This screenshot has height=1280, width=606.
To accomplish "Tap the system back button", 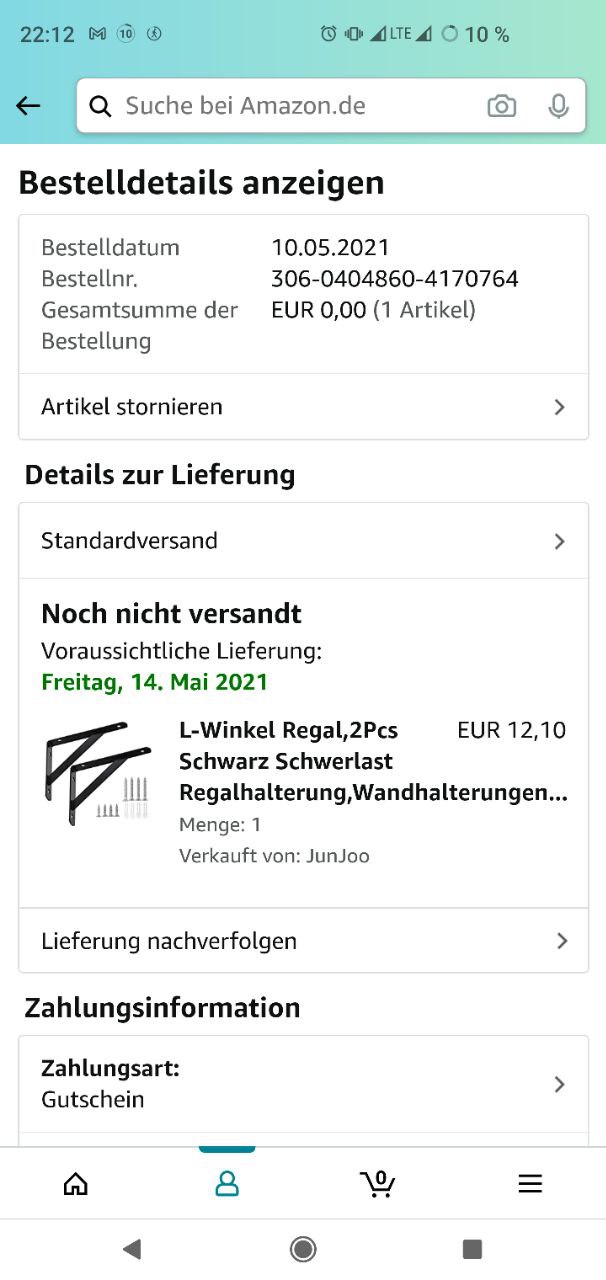I will pyautogui.click(x=132, y=1248).
